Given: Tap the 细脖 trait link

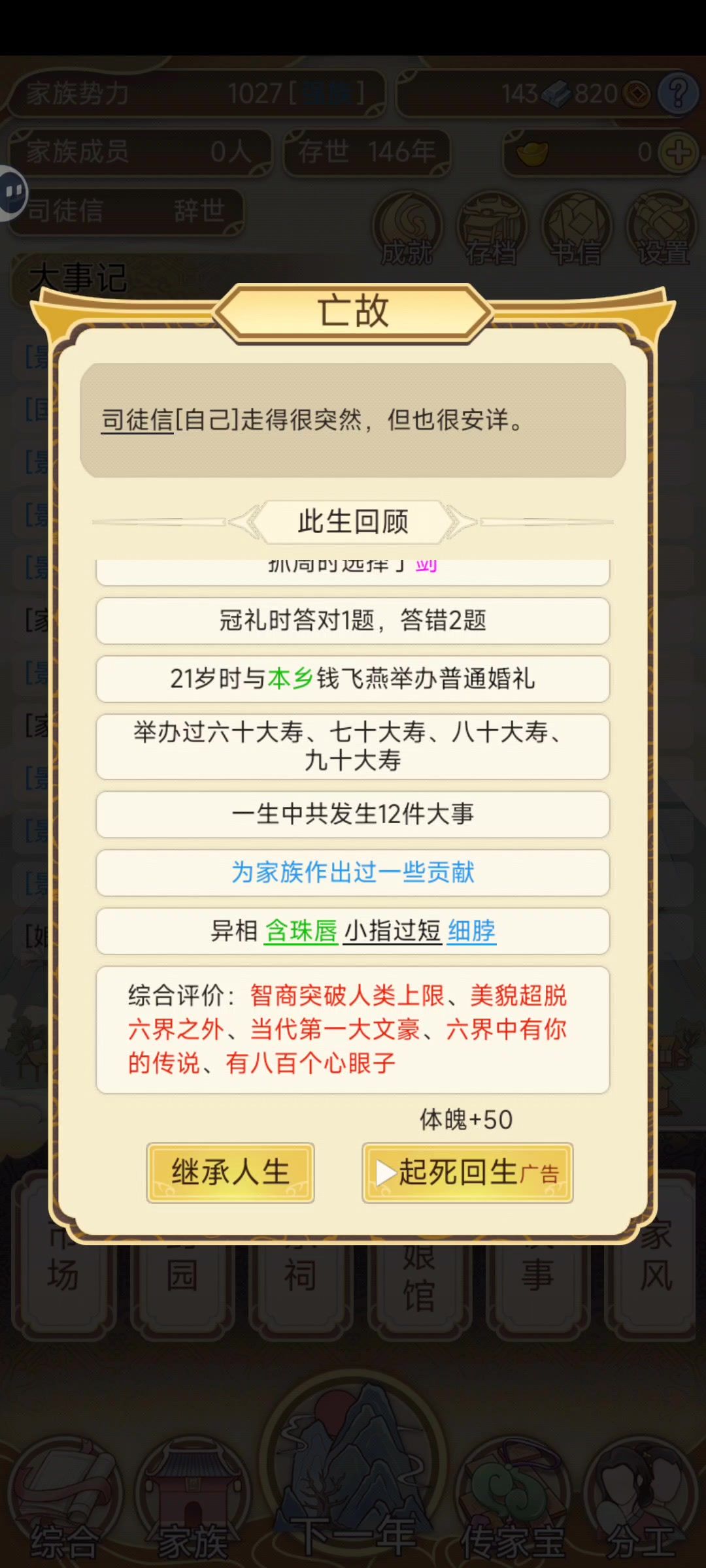Looking at the screenshot, I should [x=471, y=931].
